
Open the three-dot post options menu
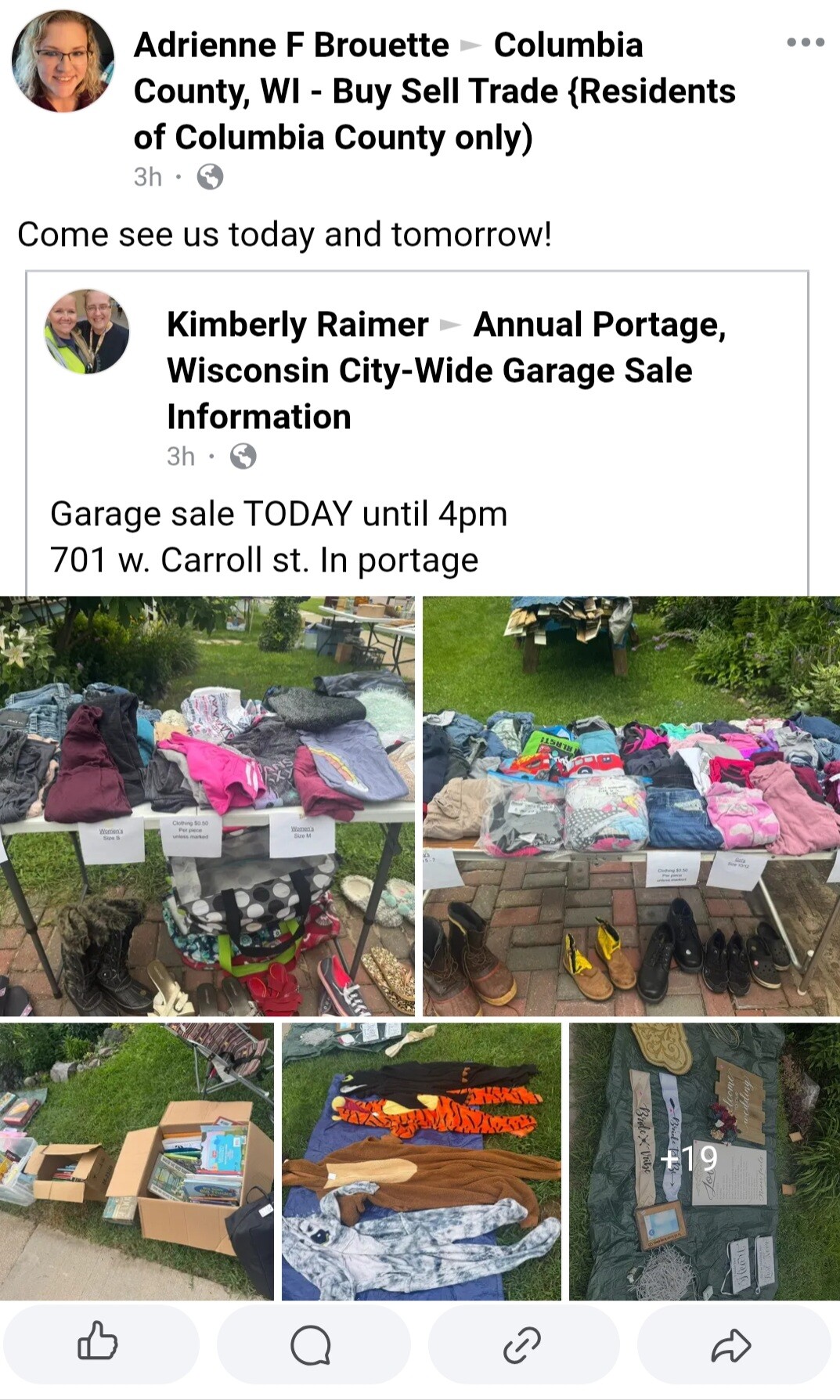[x=806, y=42]
